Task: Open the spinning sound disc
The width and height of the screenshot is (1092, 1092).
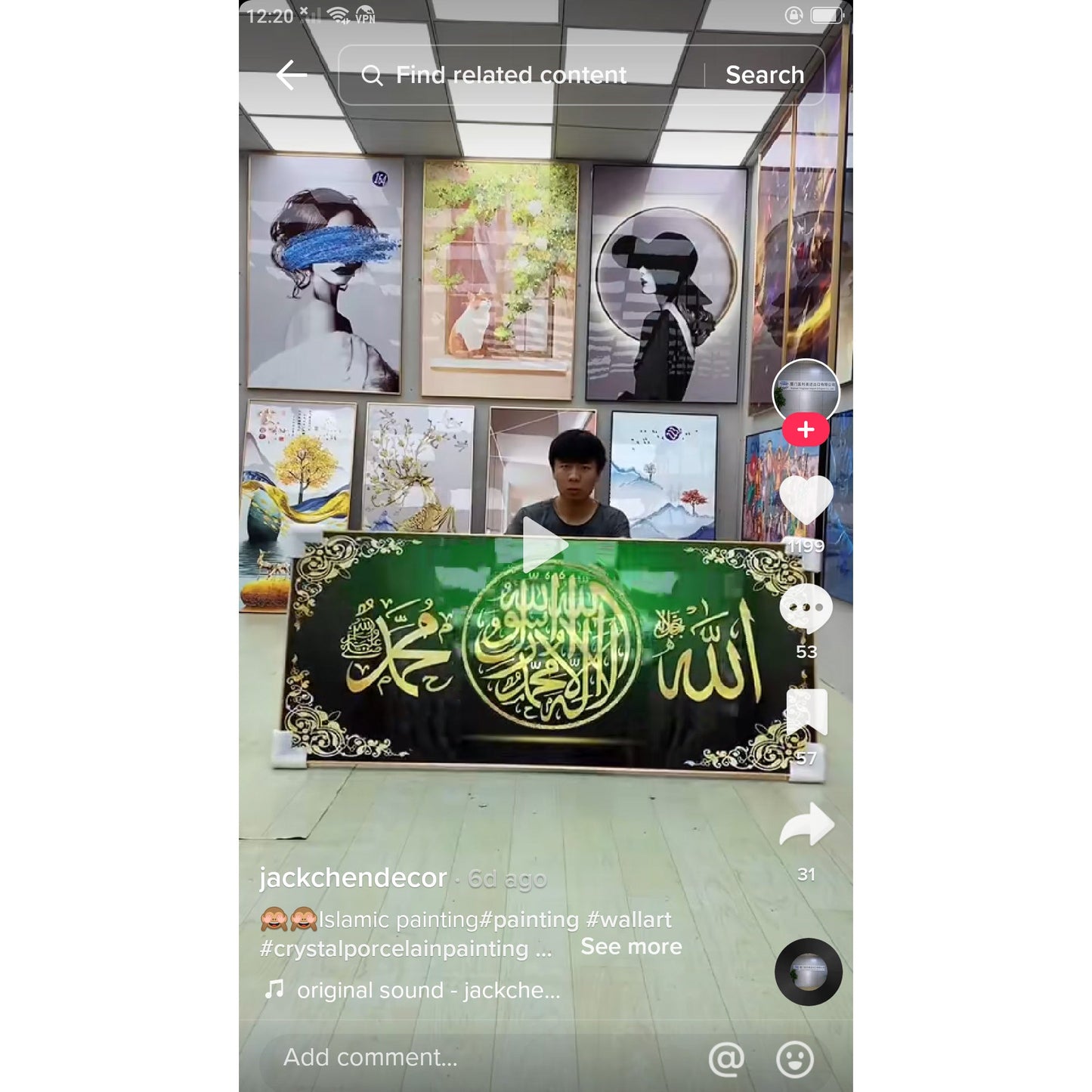Action: pos(808,972)
